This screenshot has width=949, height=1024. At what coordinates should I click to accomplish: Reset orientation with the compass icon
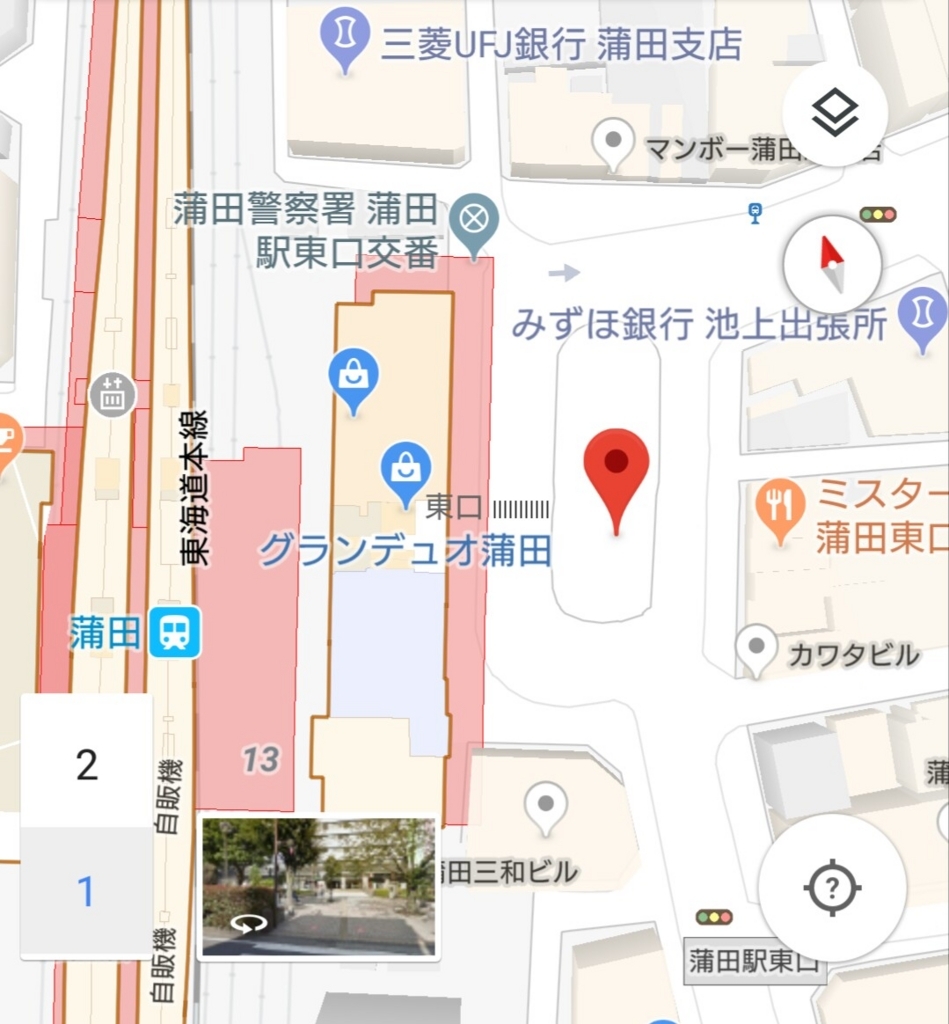coord(831,262)
